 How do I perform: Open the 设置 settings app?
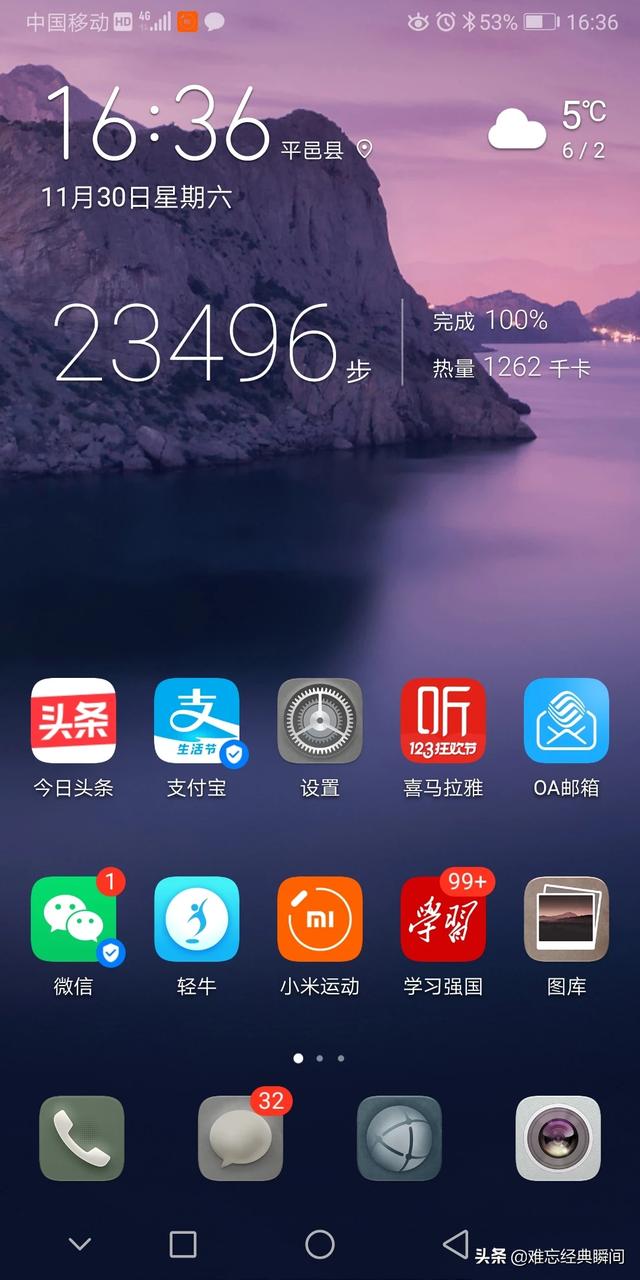click(x=320, y=721)
